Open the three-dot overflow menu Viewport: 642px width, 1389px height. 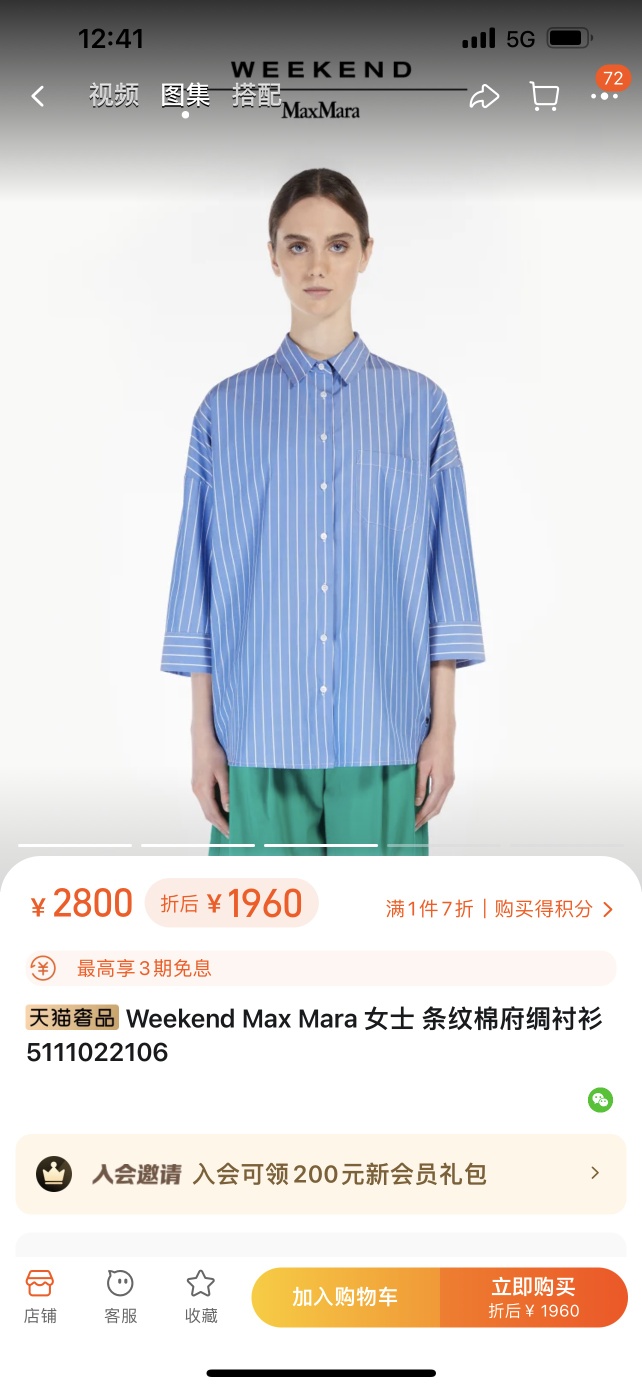604,96
